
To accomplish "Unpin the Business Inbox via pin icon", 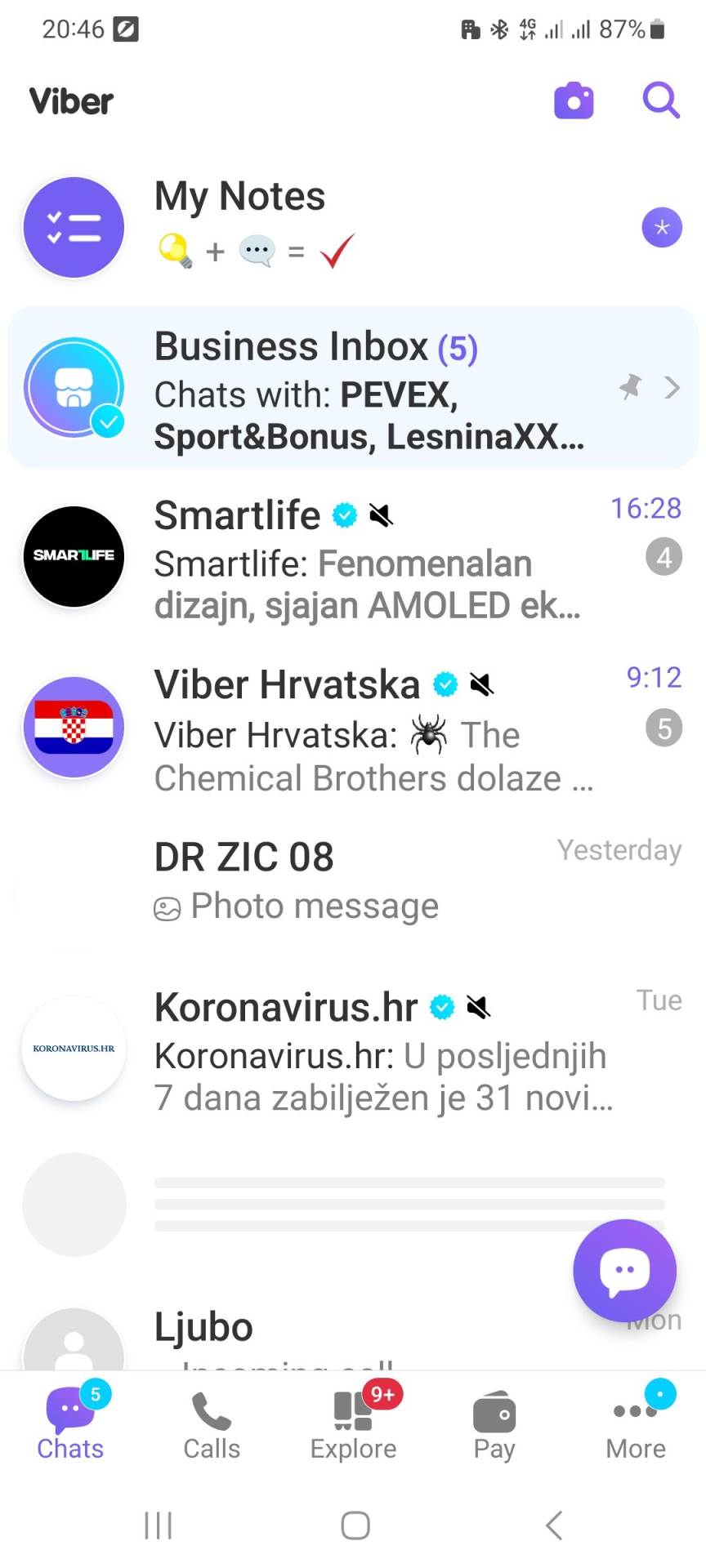I will [629, 388].
